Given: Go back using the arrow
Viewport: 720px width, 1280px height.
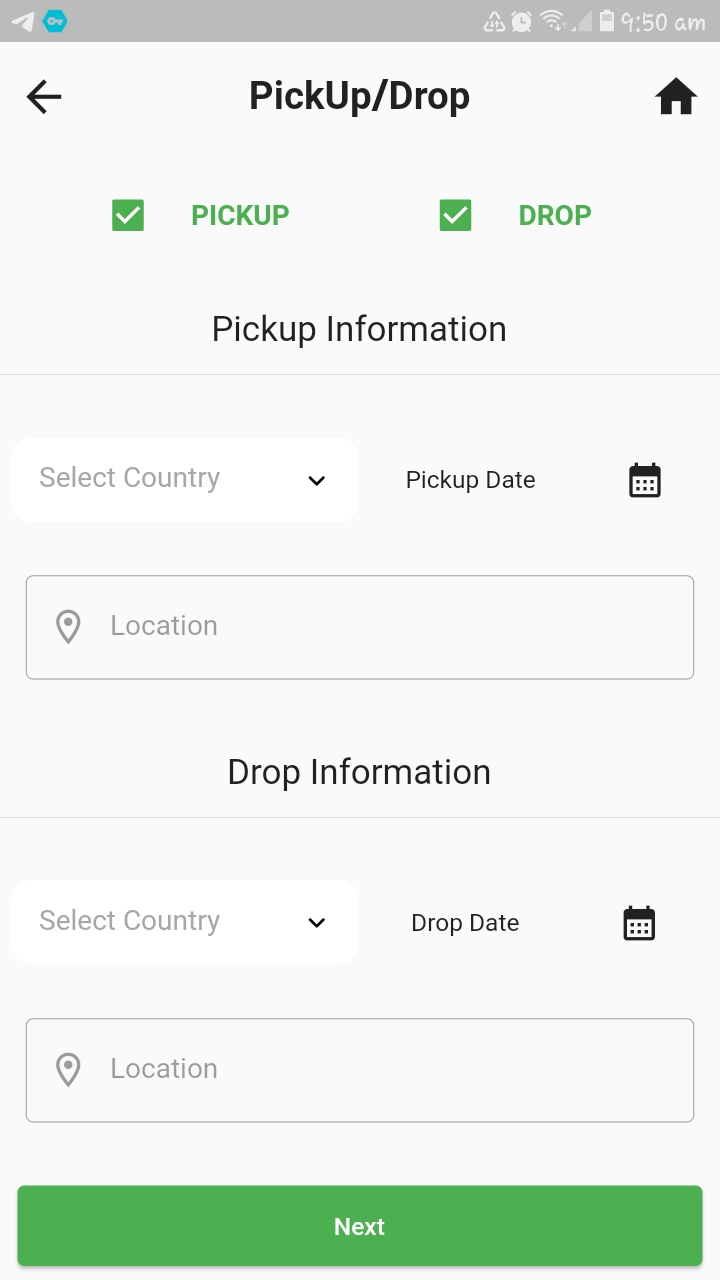Looking at the screenshot, I should click(44, 97).
